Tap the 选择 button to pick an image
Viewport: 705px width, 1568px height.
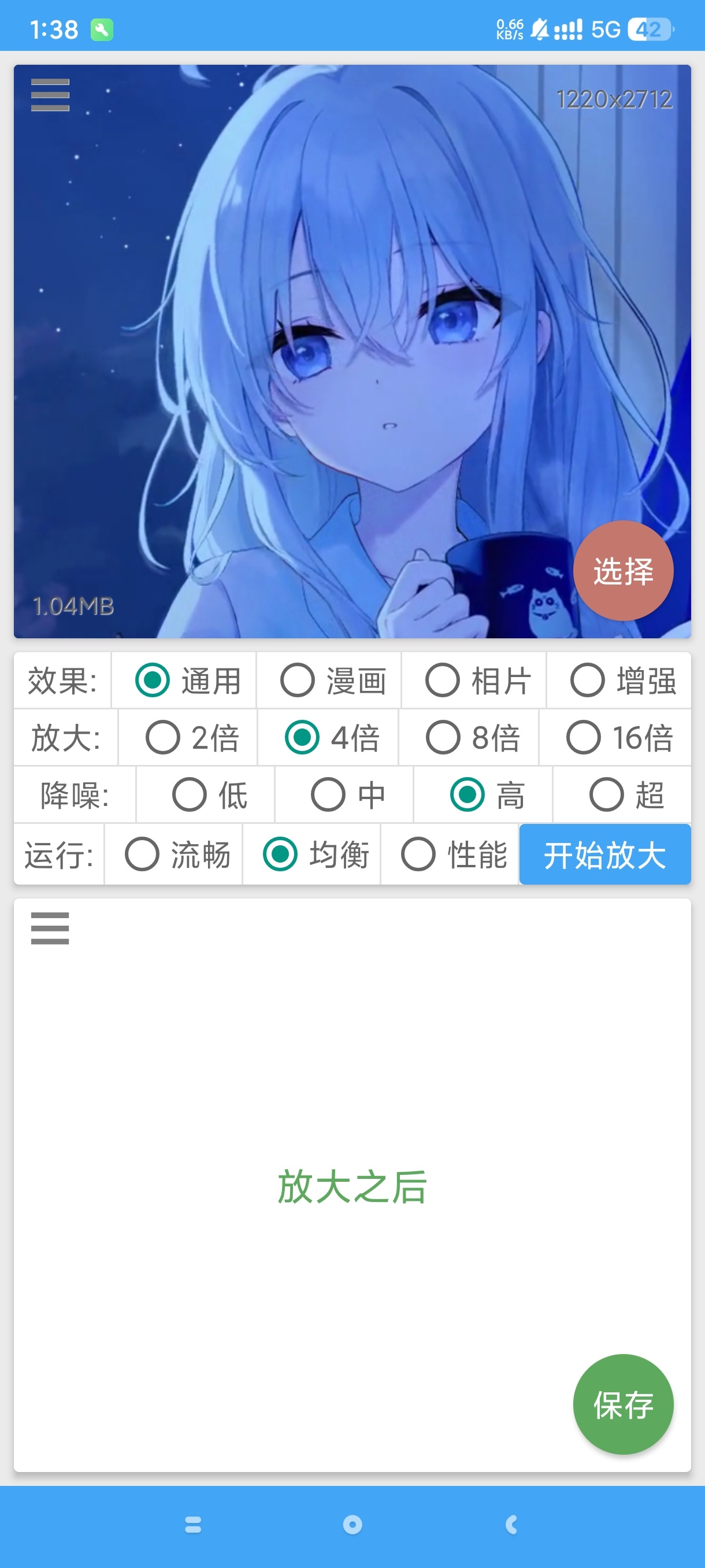pyautogui.click(x=622, y=570)
